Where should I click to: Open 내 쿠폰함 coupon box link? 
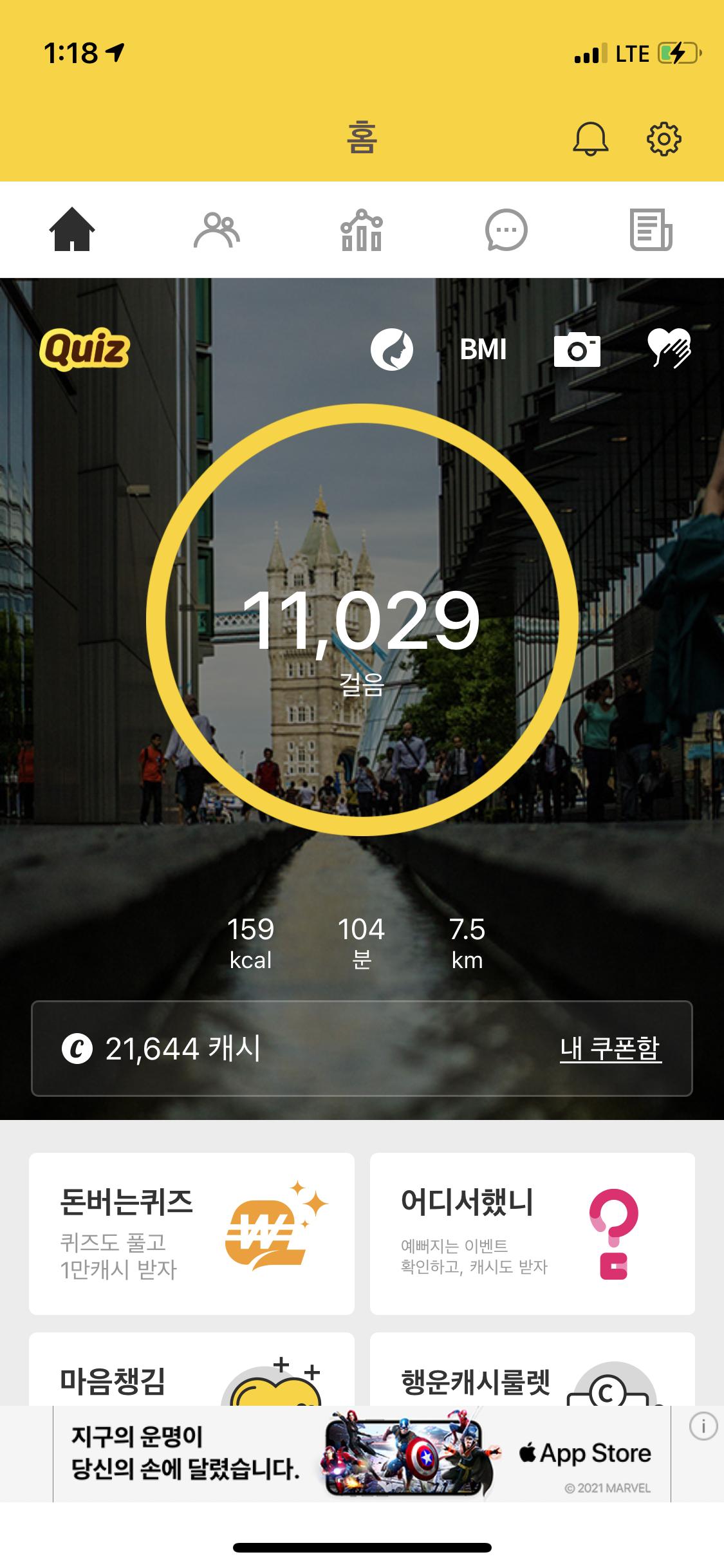(610, 1049)
